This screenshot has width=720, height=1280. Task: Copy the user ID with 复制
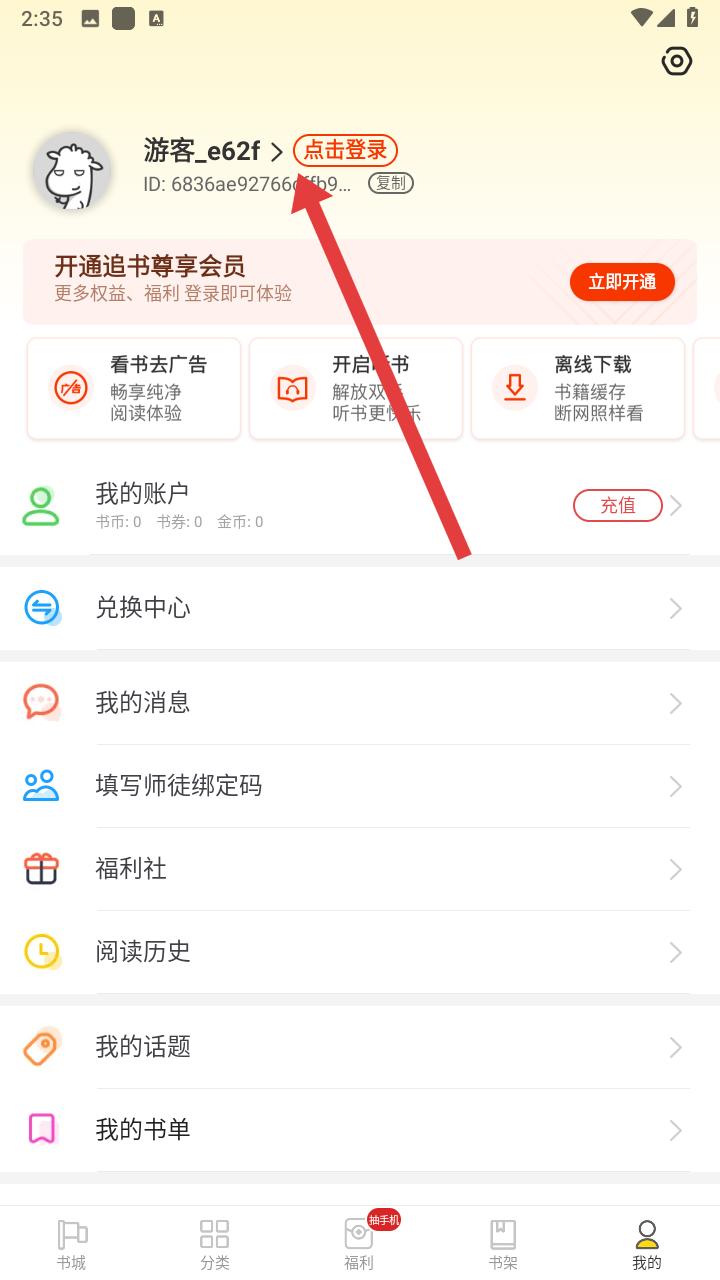(x=390, y=183)
